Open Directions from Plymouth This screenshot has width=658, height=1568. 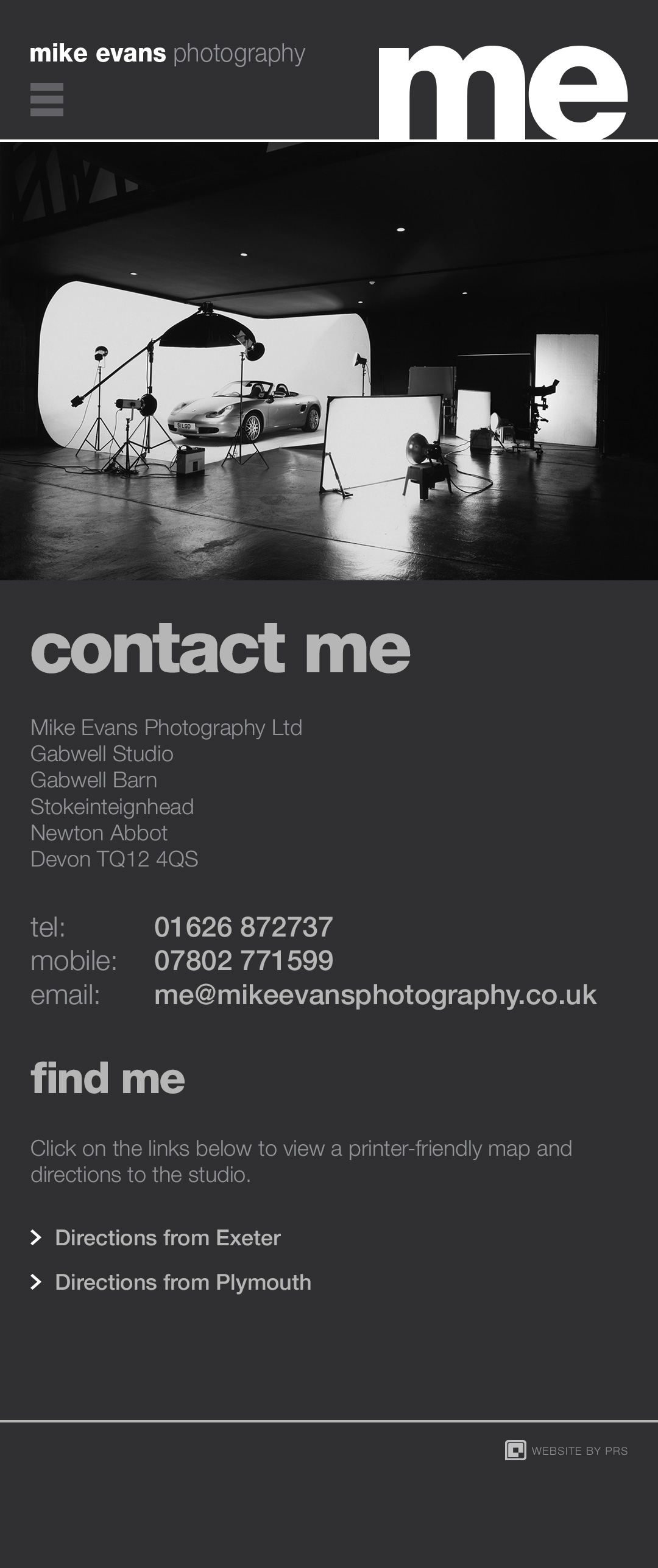[x=183, y=1282]
